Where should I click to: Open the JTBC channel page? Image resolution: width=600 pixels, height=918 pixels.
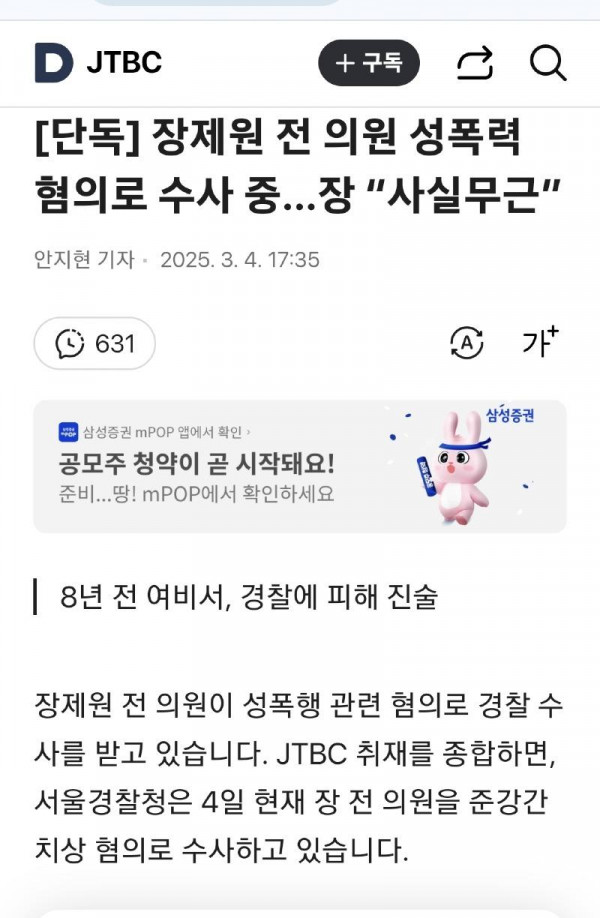(124, 63)
